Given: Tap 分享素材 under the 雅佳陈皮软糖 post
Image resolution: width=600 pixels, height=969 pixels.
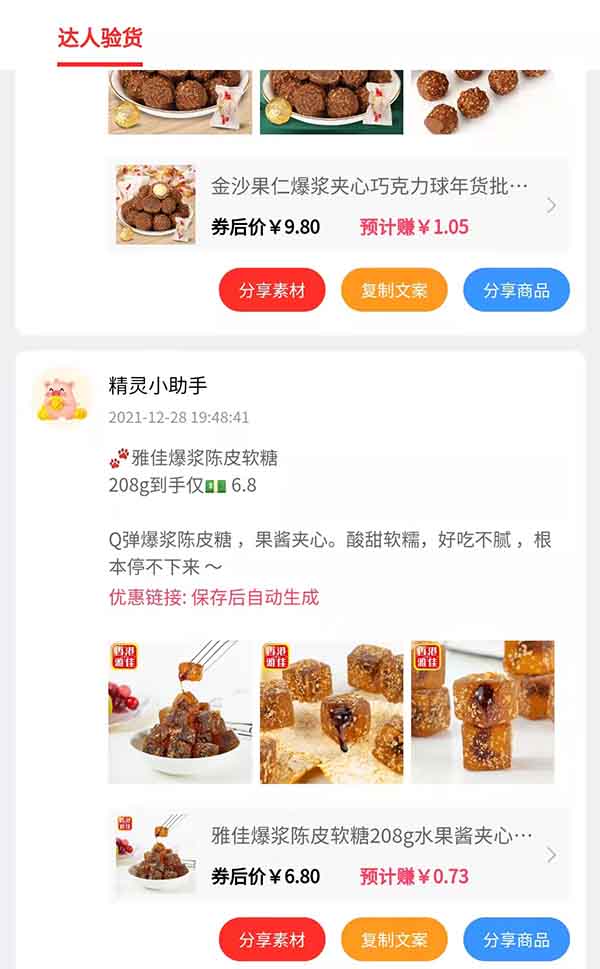Looking at the screenshot, I should coord(272,940).
